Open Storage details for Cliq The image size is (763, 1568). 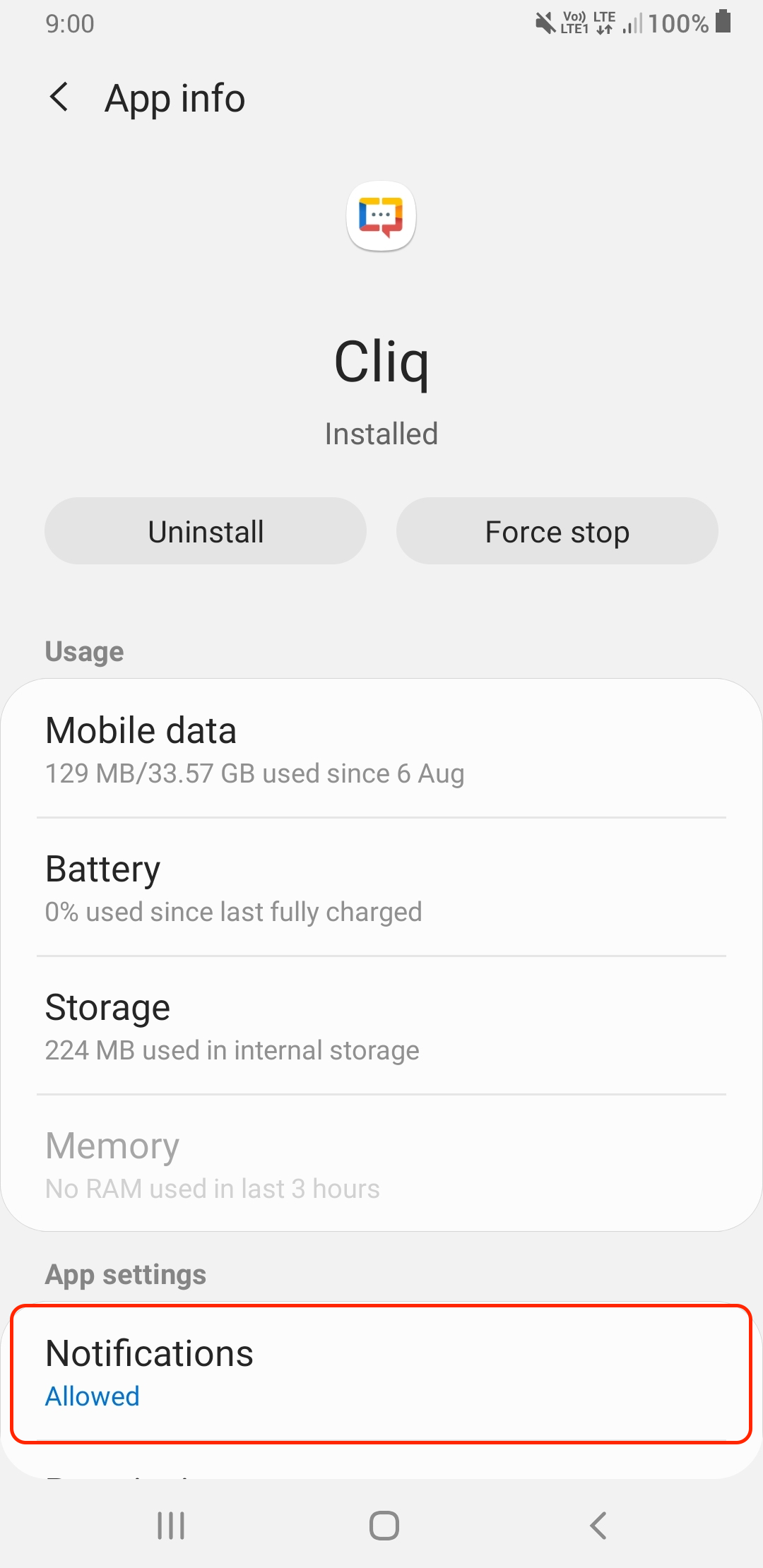tap(381, 1026)
